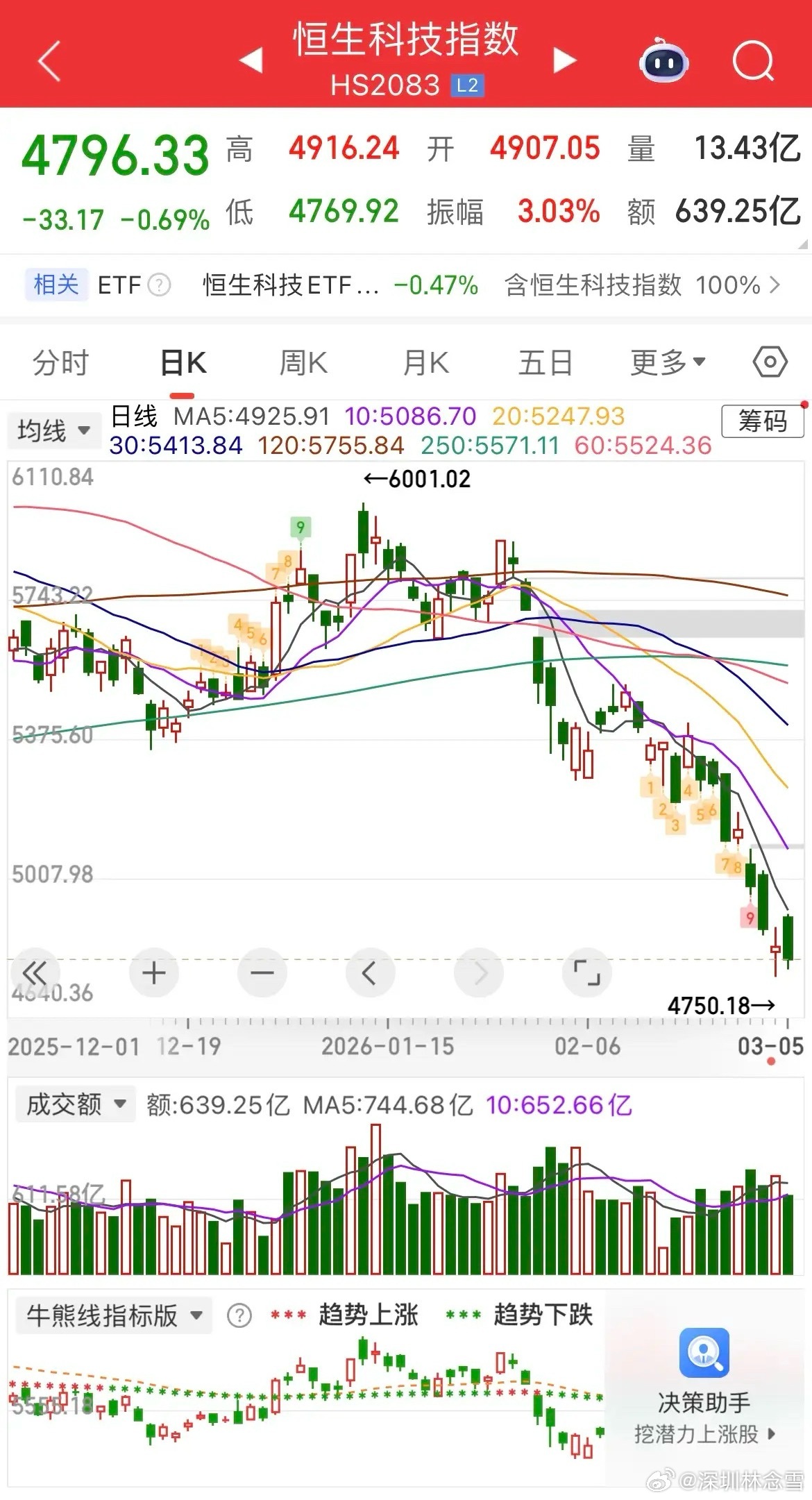Open the AI robot assistant
Screen dimensions: 812x1500
click(664, 62)
